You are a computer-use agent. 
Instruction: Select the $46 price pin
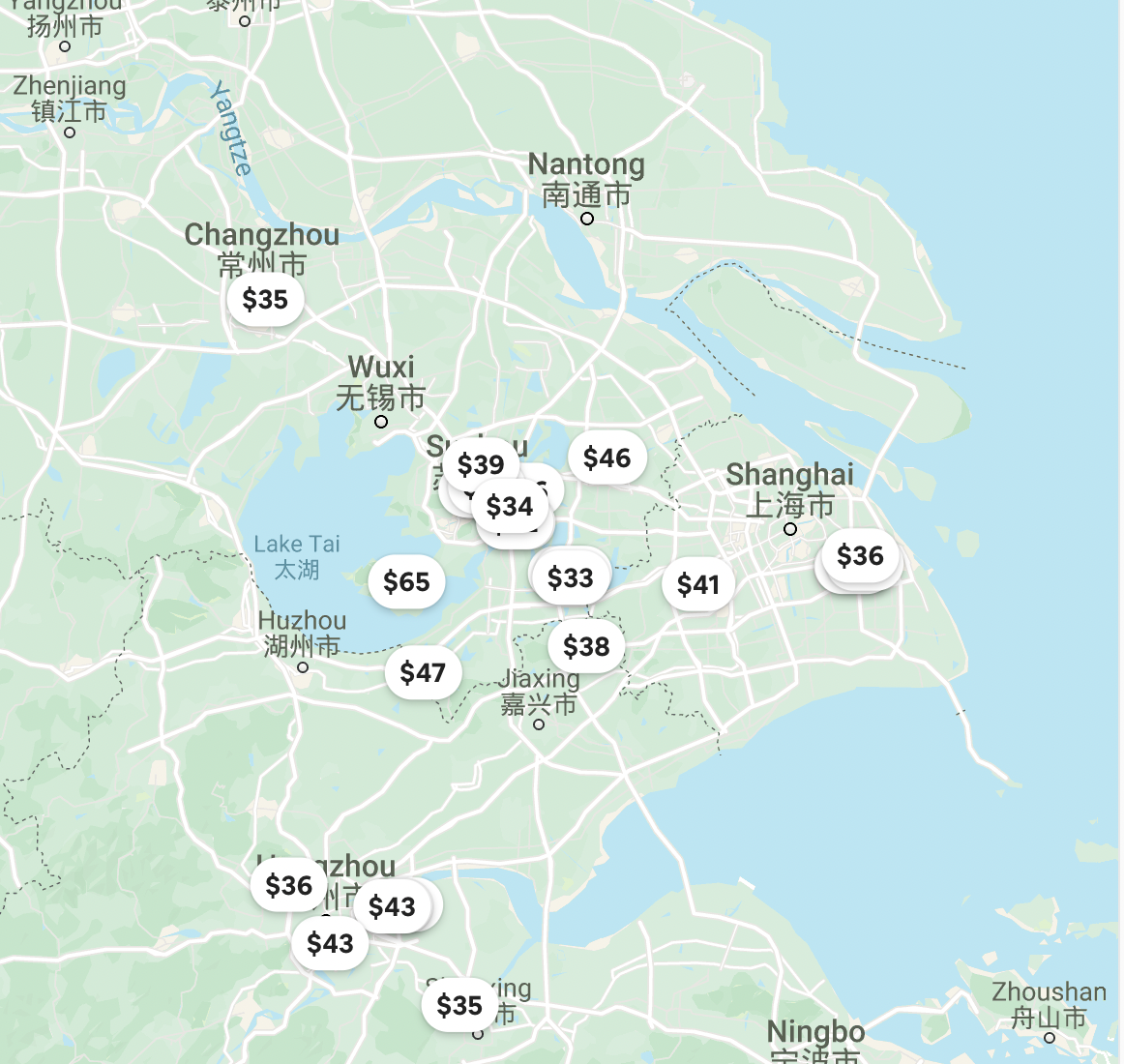[x=606, y=458]
